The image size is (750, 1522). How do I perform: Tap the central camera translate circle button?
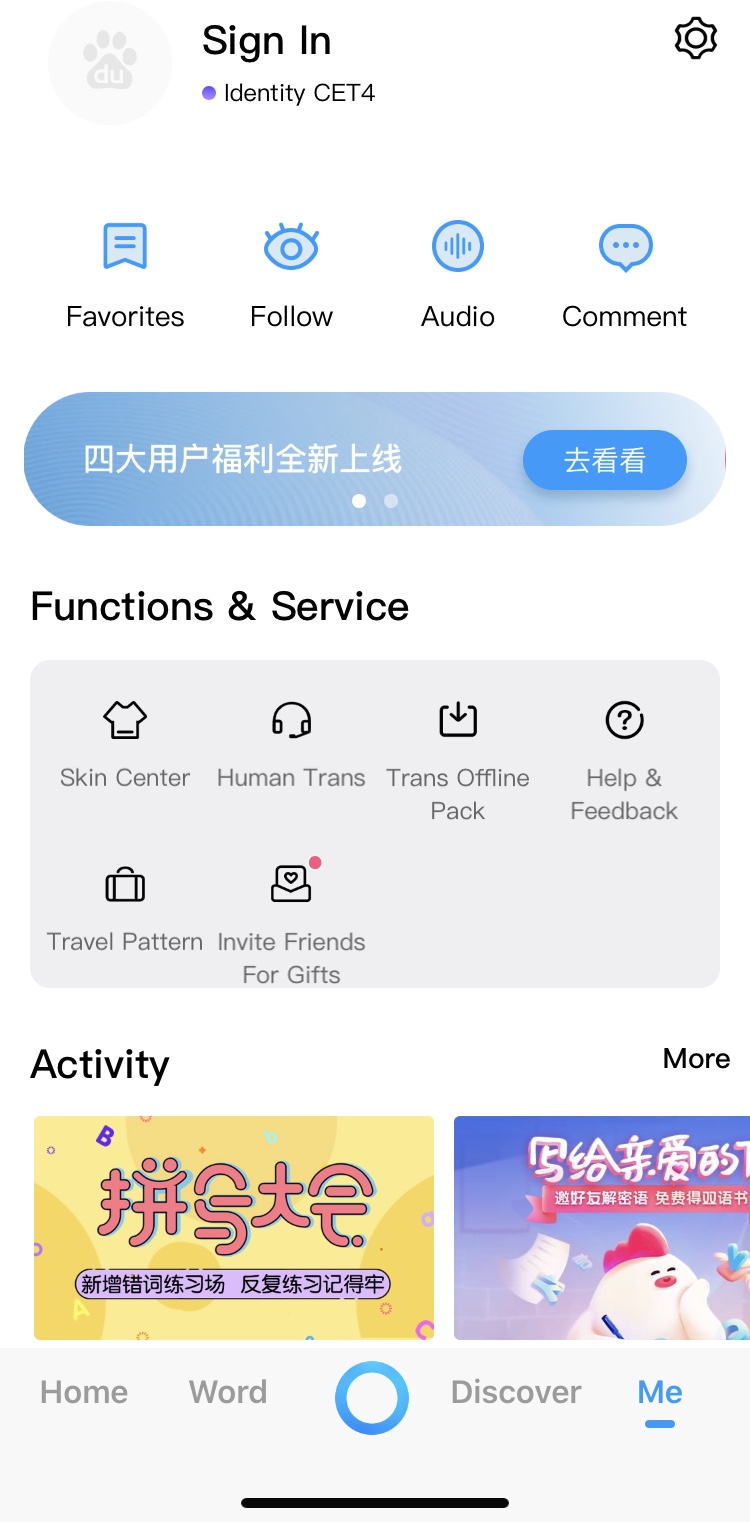(x=371, y=1397)
